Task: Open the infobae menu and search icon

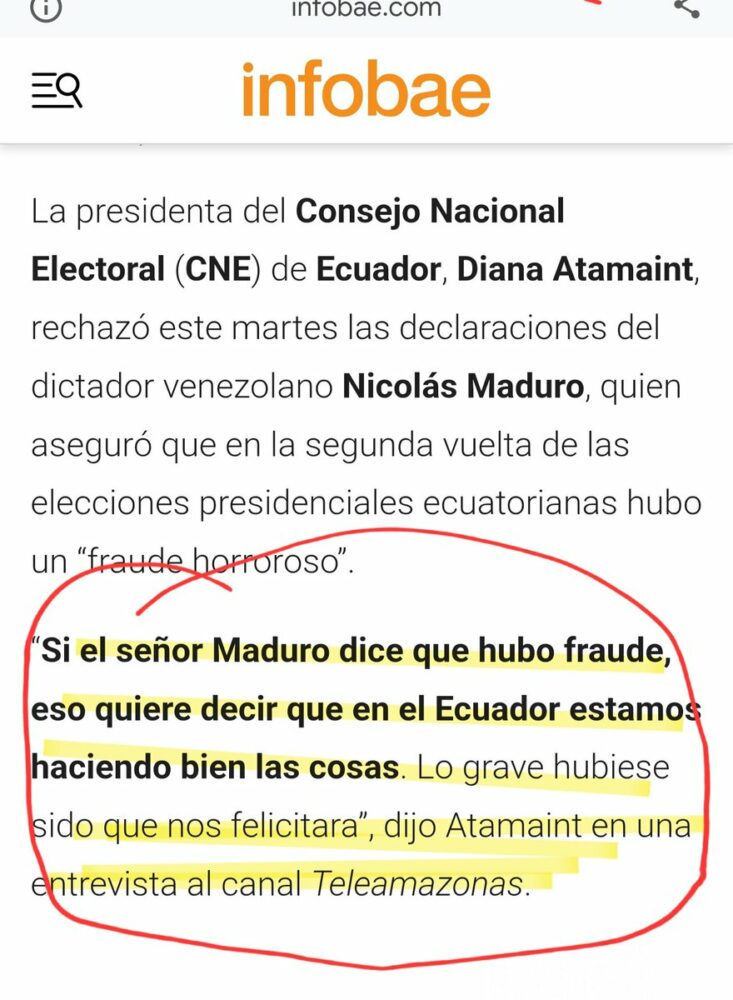Action: [x=56, y=91]
